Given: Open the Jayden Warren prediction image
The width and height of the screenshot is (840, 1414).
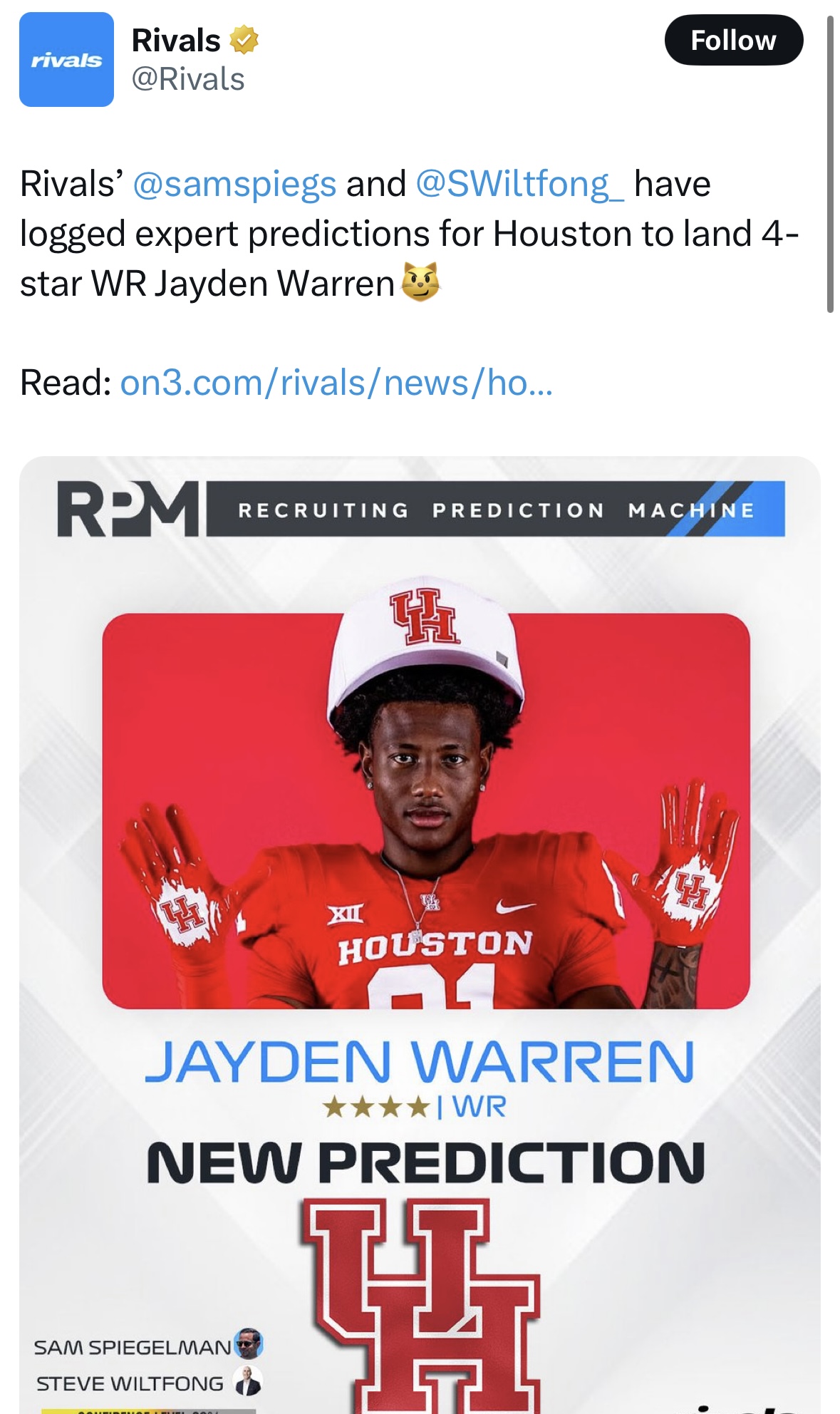Looking at the screenshot, I should (x=420, y=934).
